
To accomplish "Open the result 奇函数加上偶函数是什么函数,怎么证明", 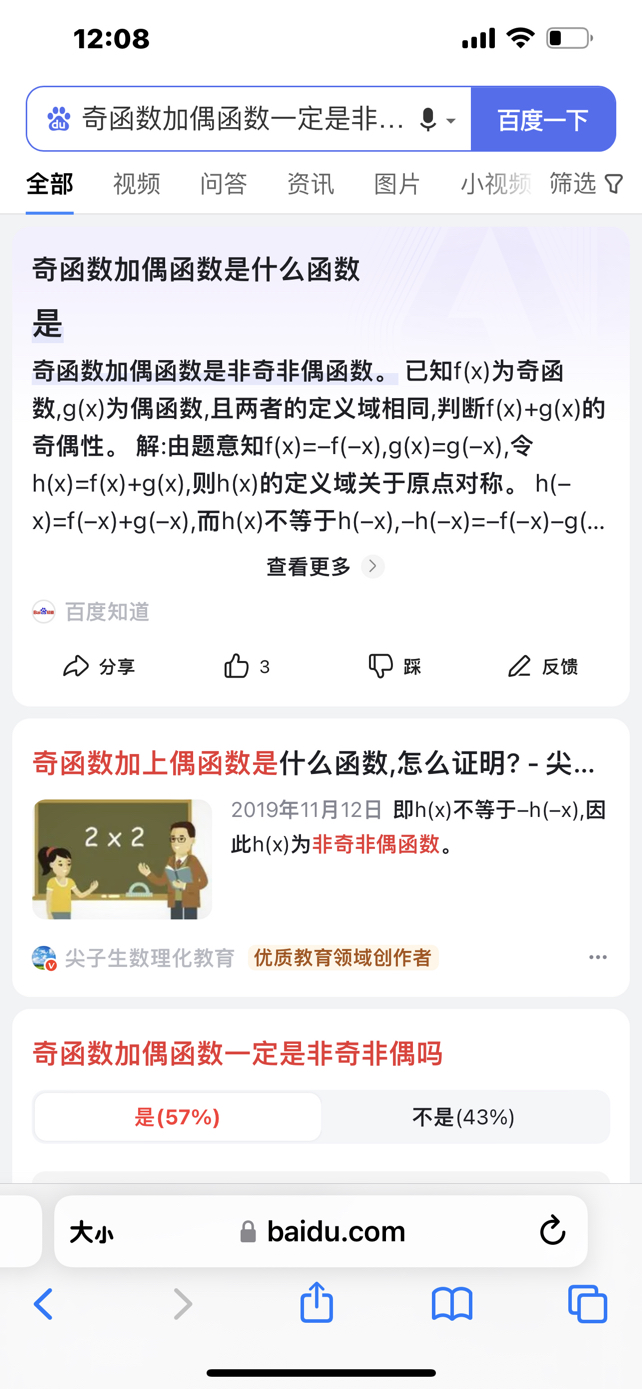I will pyautogui.click(x=313, y=764).
